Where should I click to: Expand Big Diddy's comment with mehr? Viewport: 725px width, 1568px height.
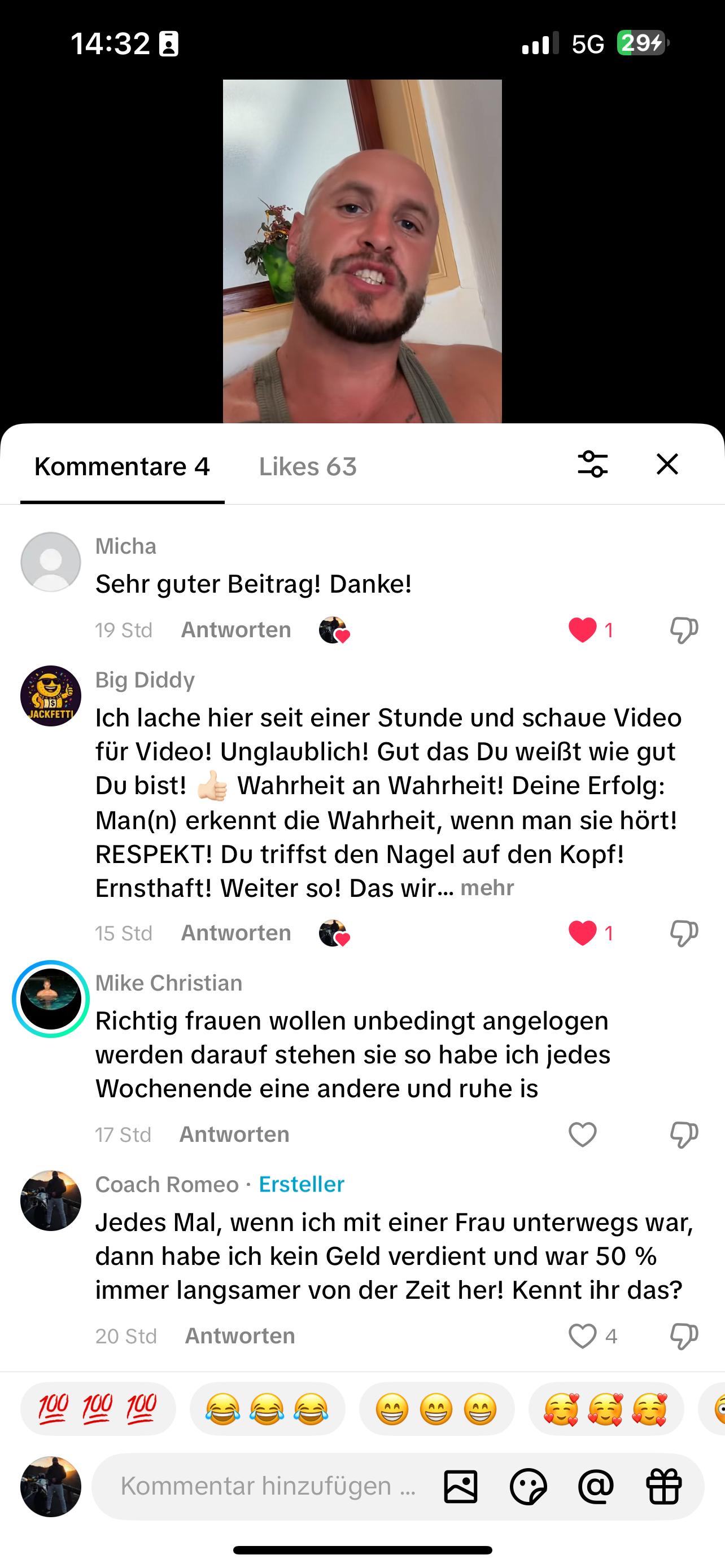pos(487,888)
